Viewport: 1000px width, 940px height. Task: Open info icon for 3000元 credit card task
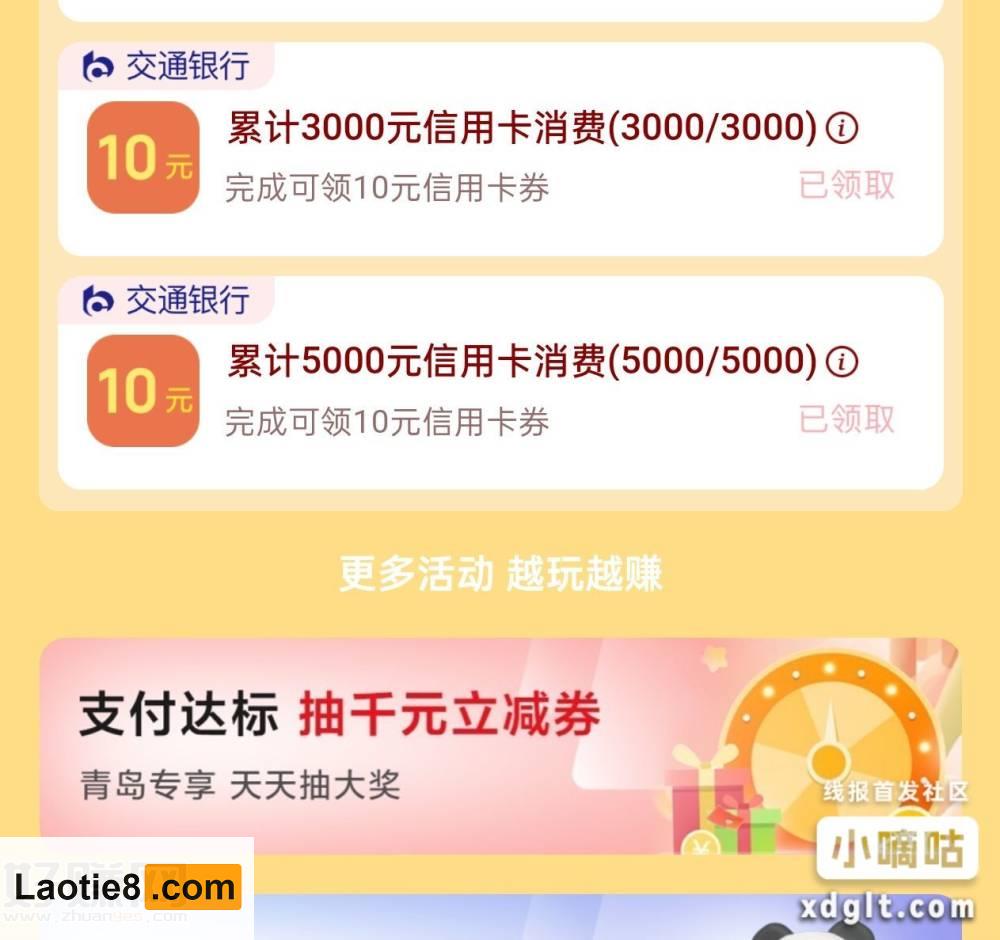(x=842, y=128)
